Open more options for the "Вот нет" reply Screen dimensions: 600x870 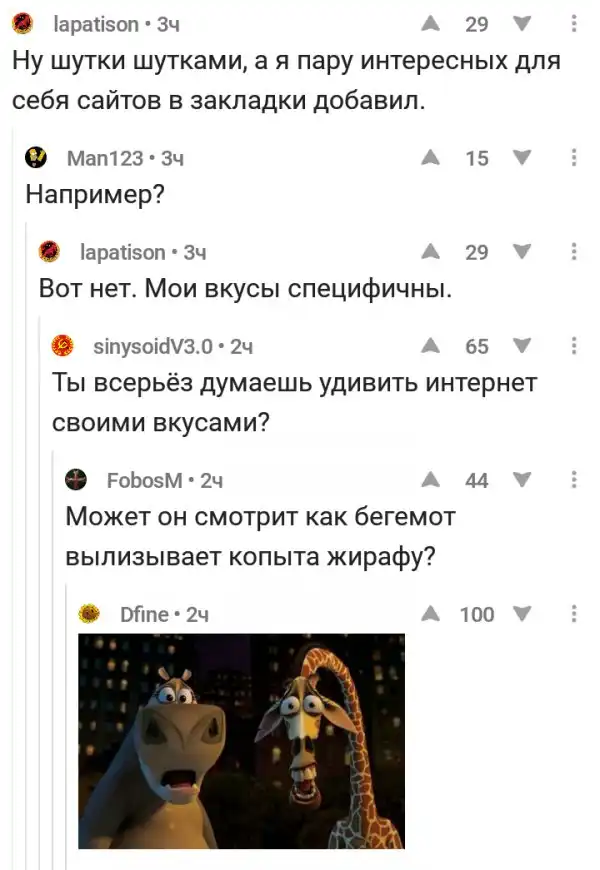coord(573,251)
